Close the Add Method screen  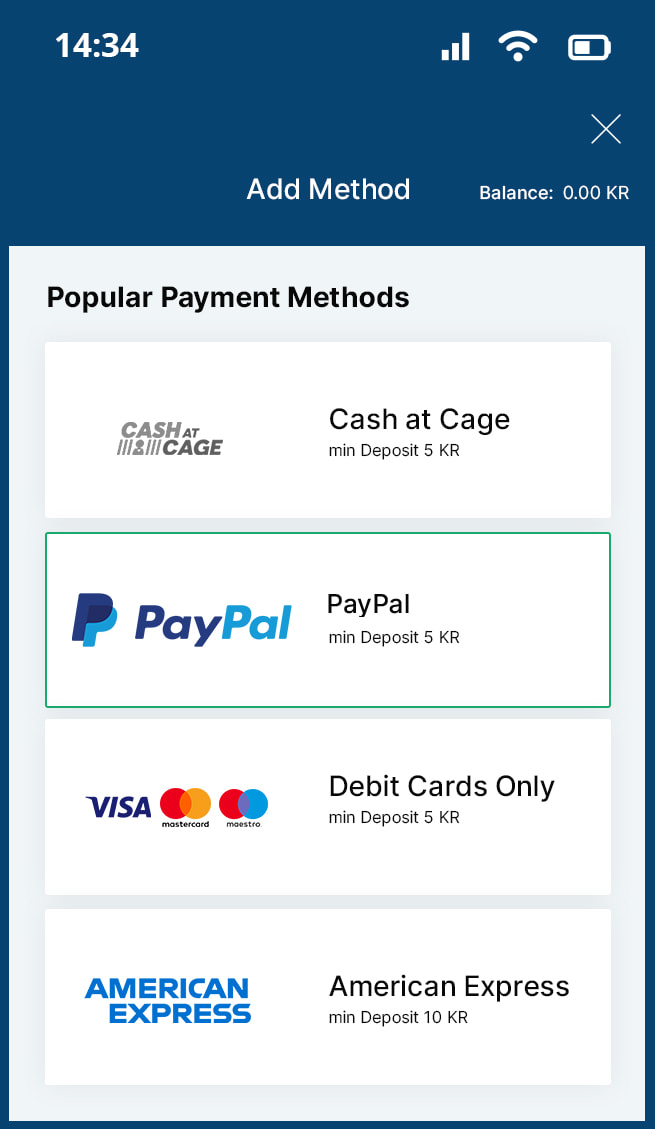(x=606, y=129)
